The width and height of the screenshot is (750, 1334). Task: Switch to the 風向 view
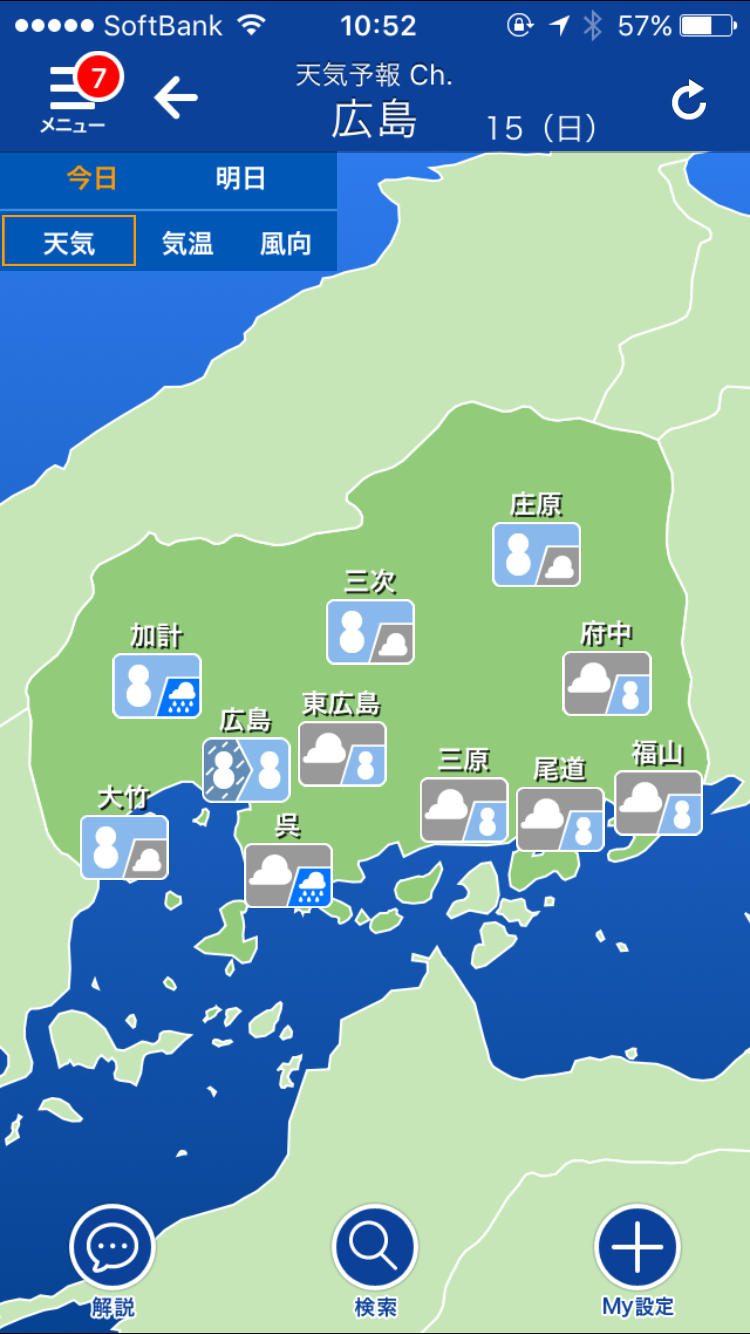tap(286, 243)
